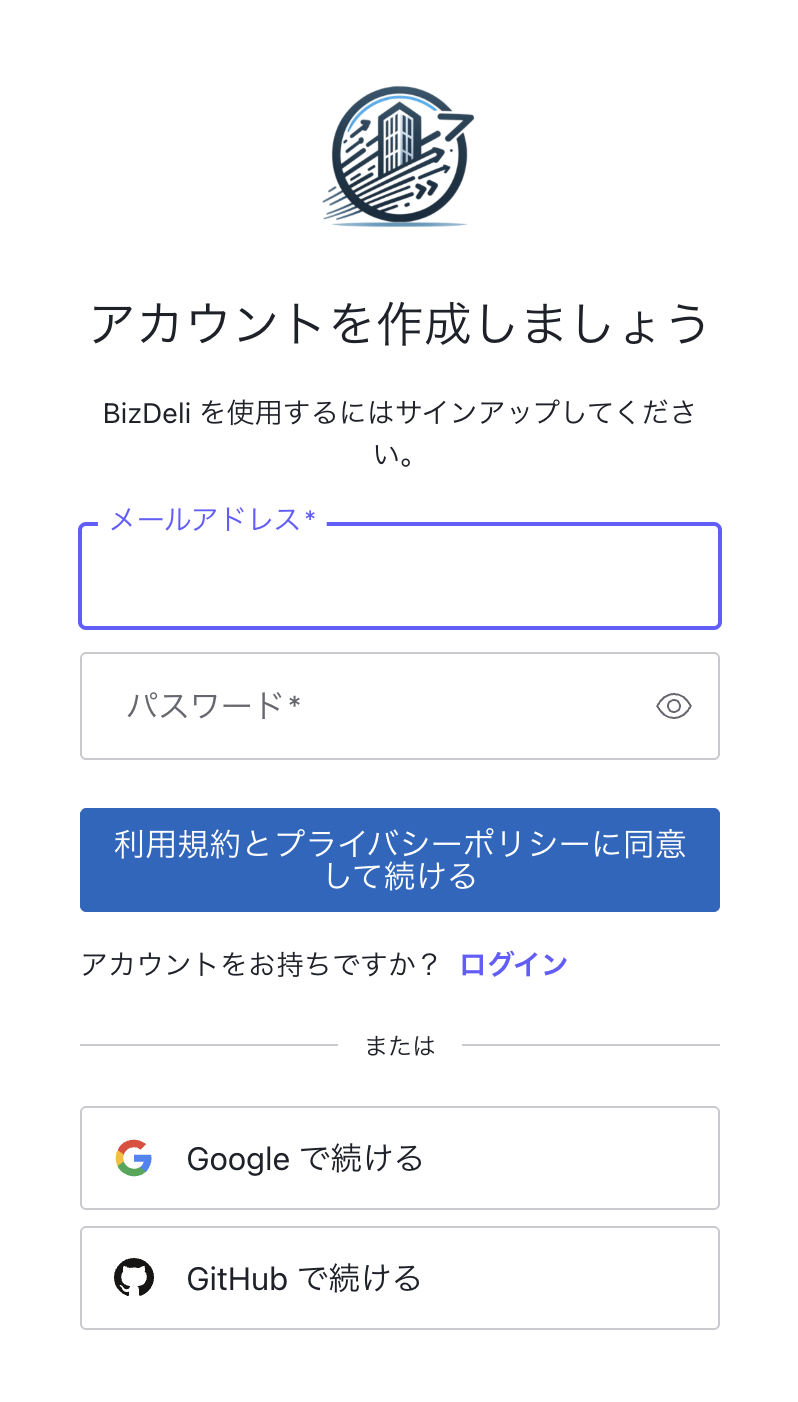Tap the パスワード password field
Image resolution: width=798 pixels, height=1402 pixels.
pos(360,706)
